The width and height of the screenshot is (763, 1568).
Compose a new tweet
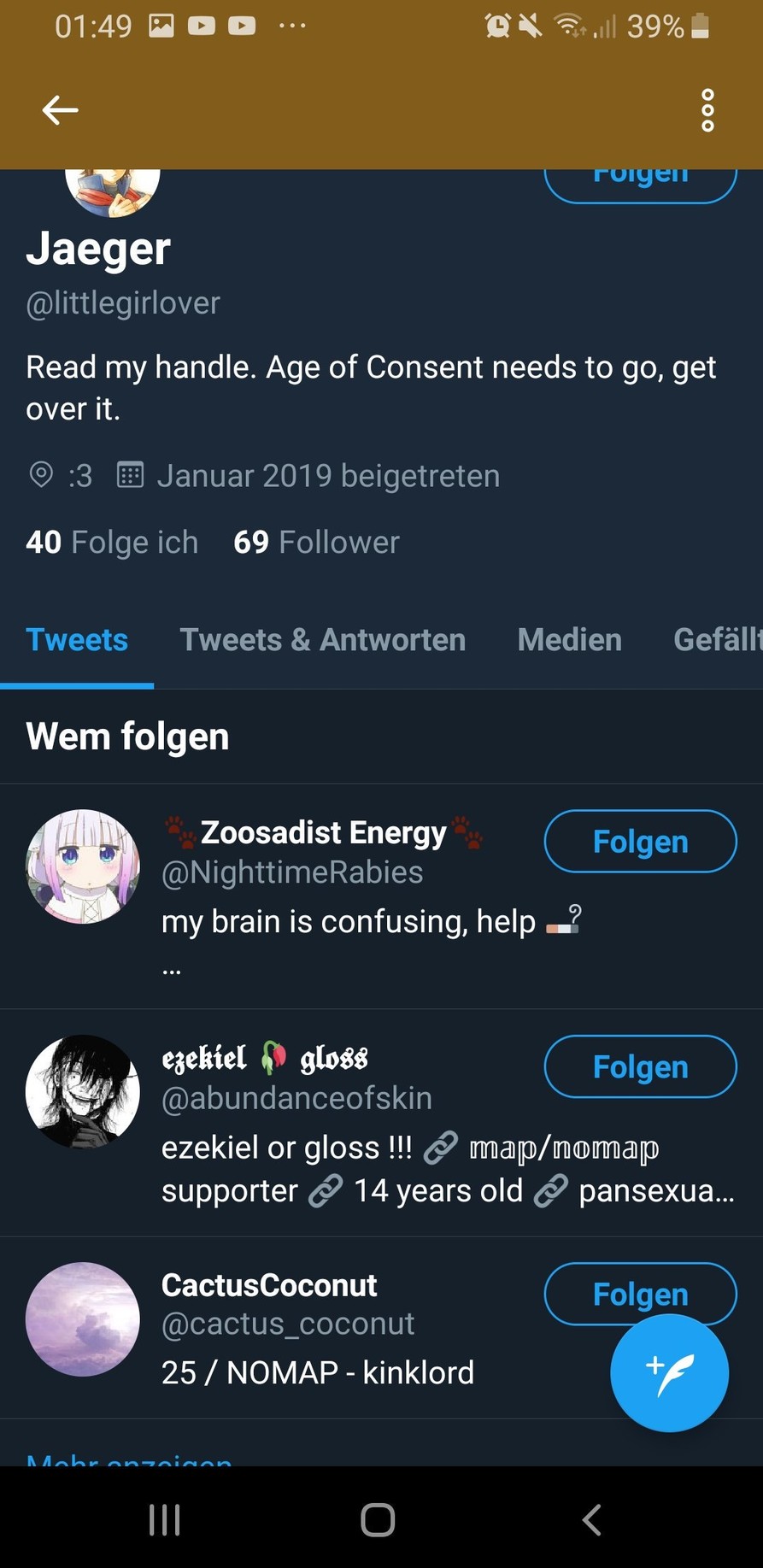pos(669,1373)
